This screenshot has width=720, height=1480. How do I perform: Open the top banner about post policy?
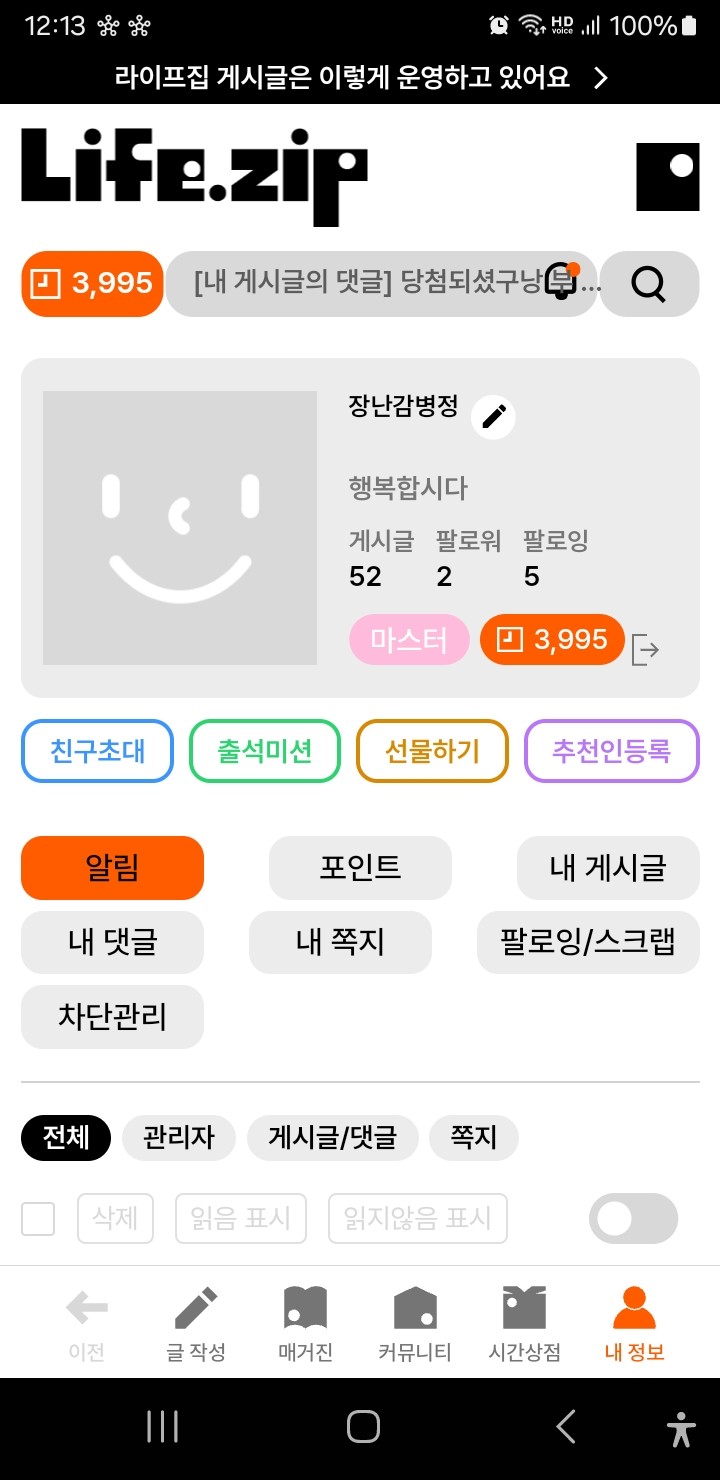[360, 77]
